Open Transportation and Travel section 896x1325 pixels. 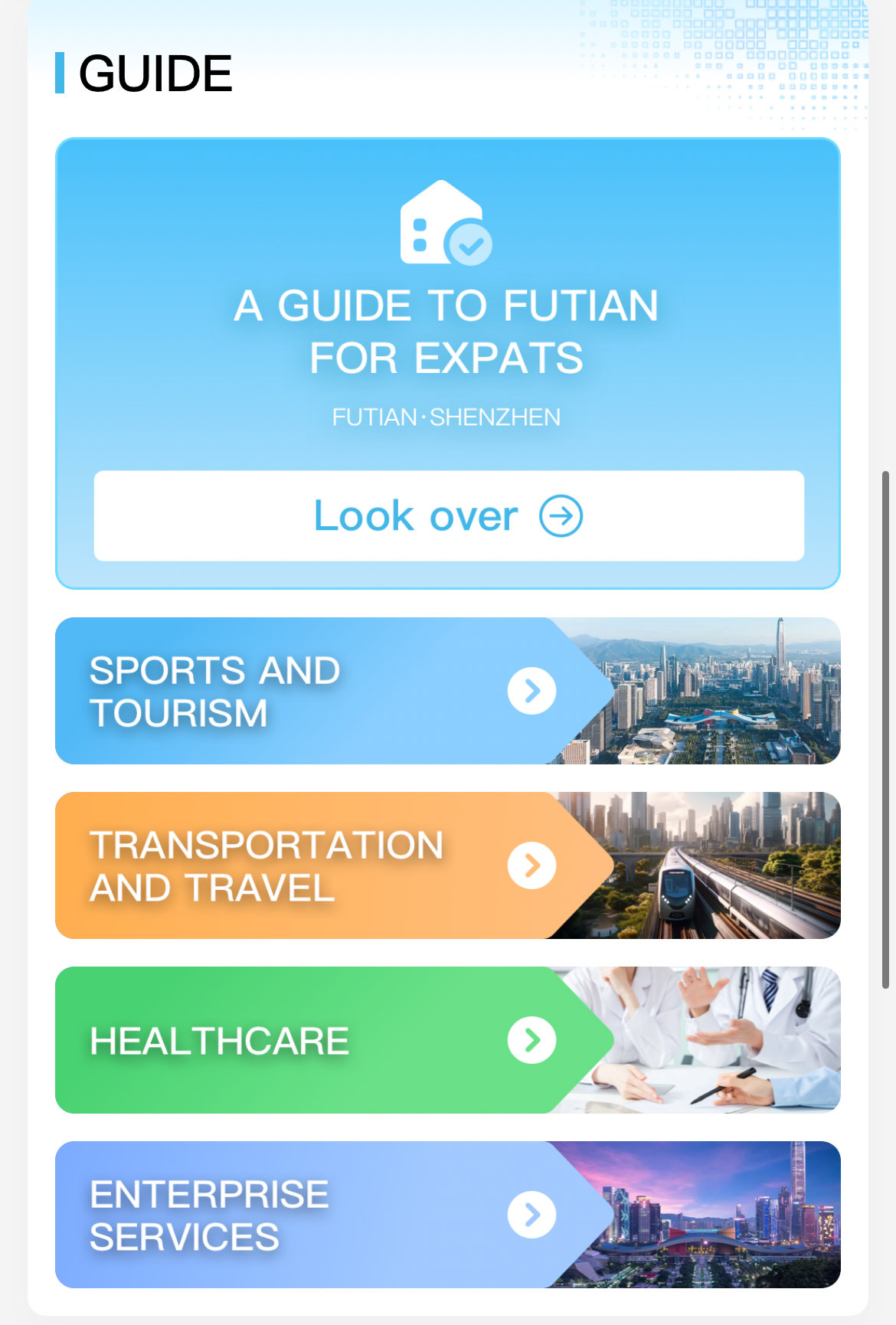pos(447,865)
